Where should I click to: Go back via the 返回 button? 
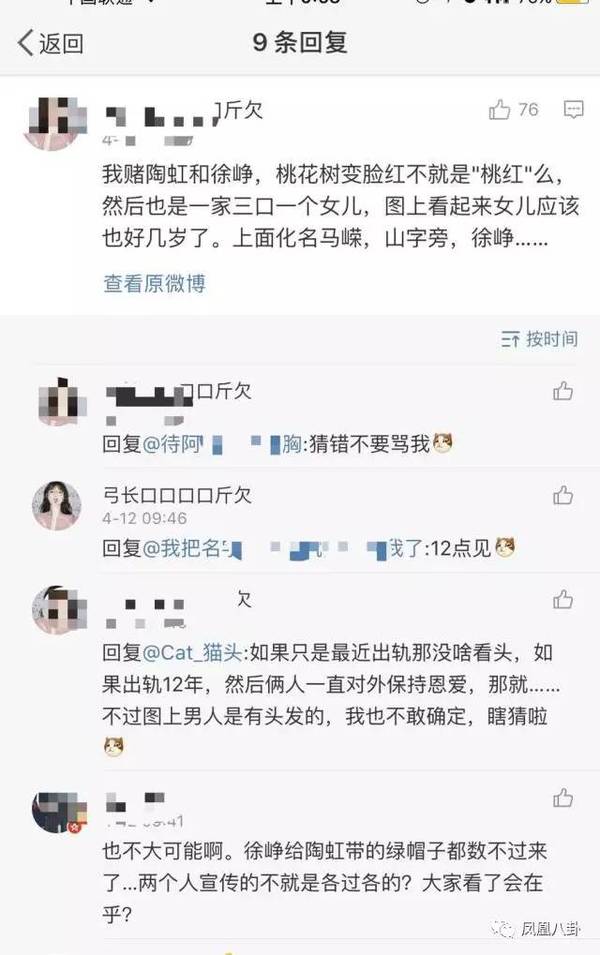click(x=50, y=43)
